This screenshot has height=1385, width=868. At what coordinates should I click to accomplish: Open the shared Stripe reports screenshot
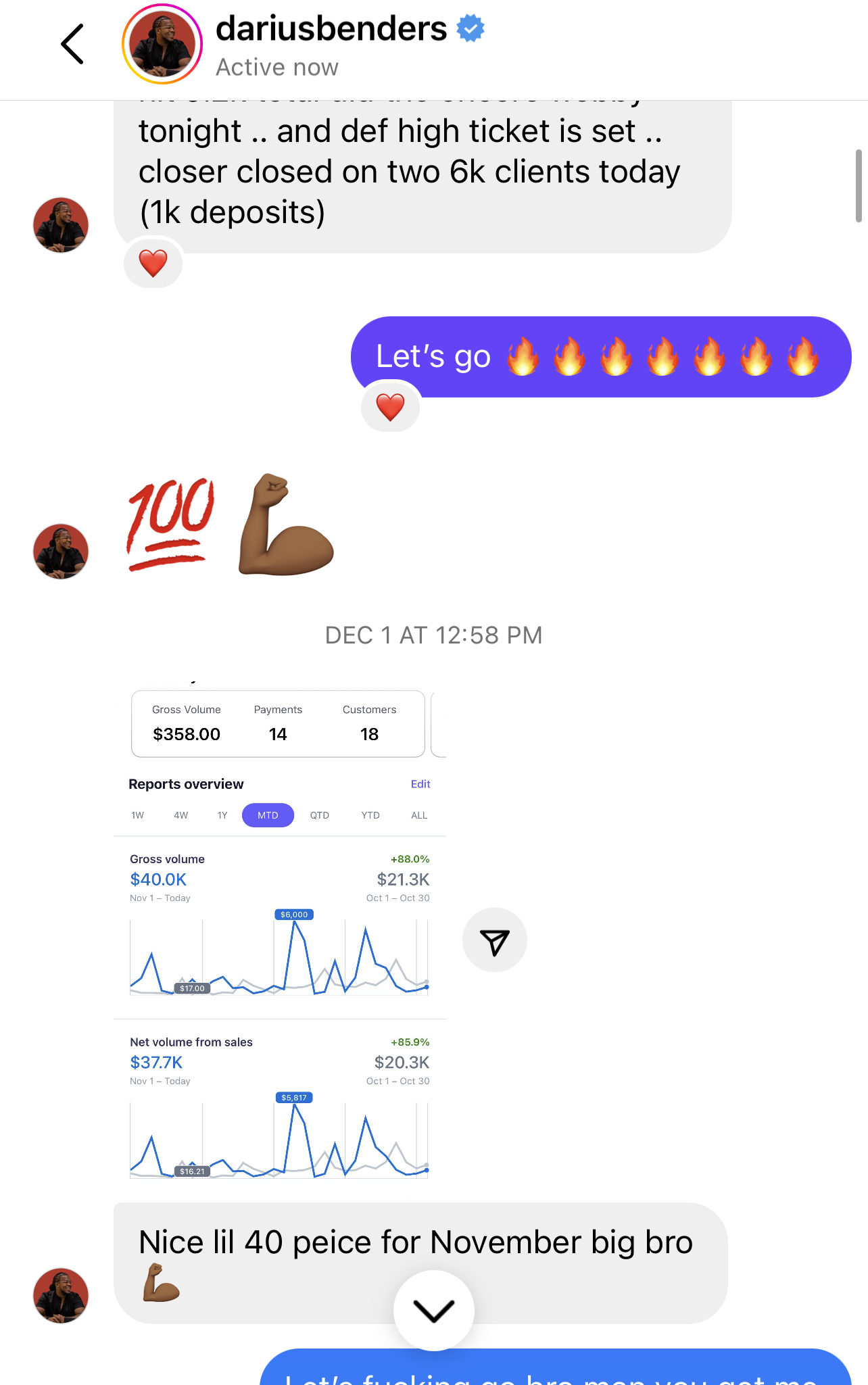coord(279,933)
